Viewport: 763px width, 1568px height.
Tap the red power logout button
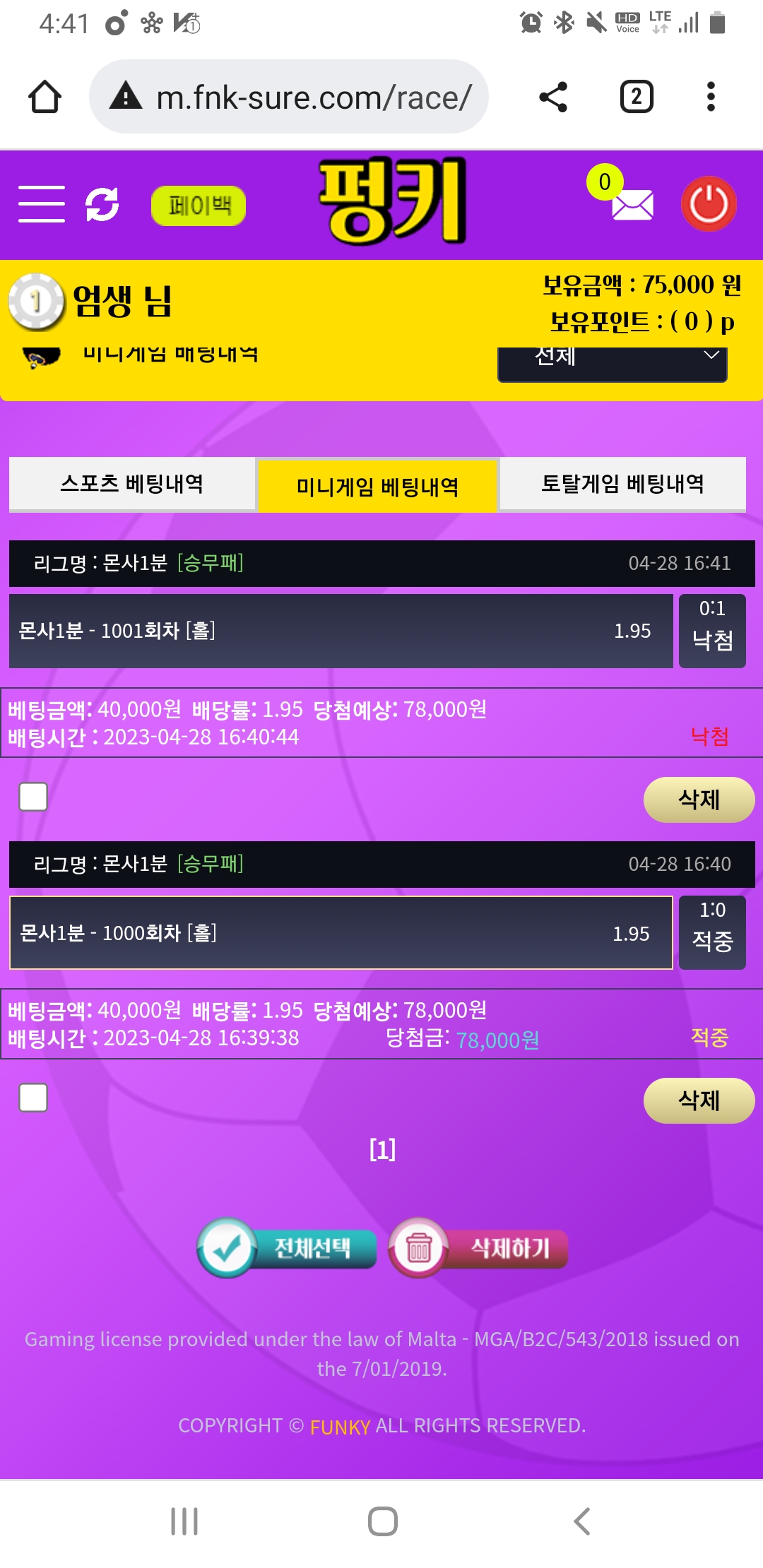(x=709, y=204)
